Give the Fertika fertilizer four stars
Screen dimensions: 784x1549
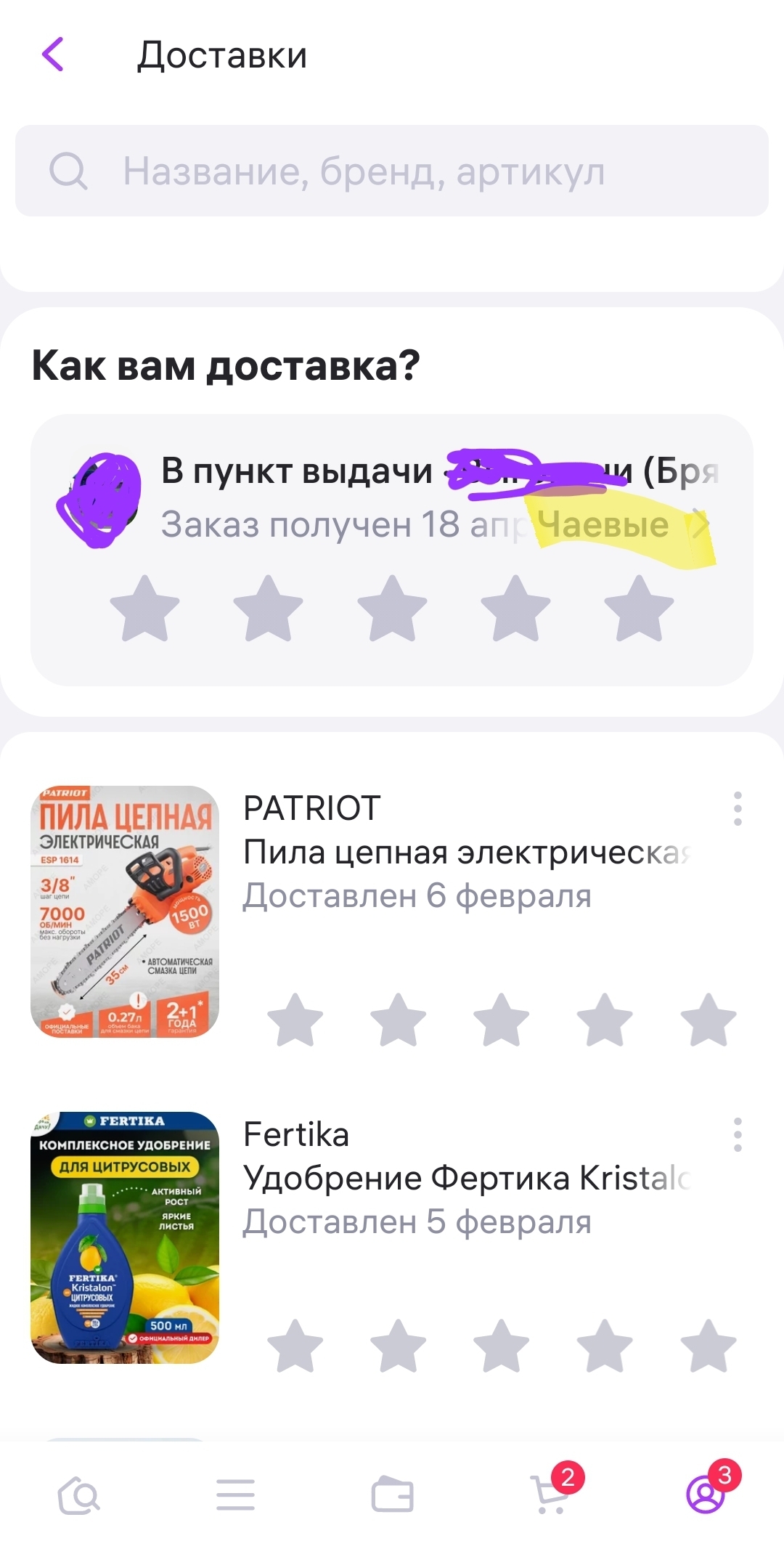tap(605, 1346)
